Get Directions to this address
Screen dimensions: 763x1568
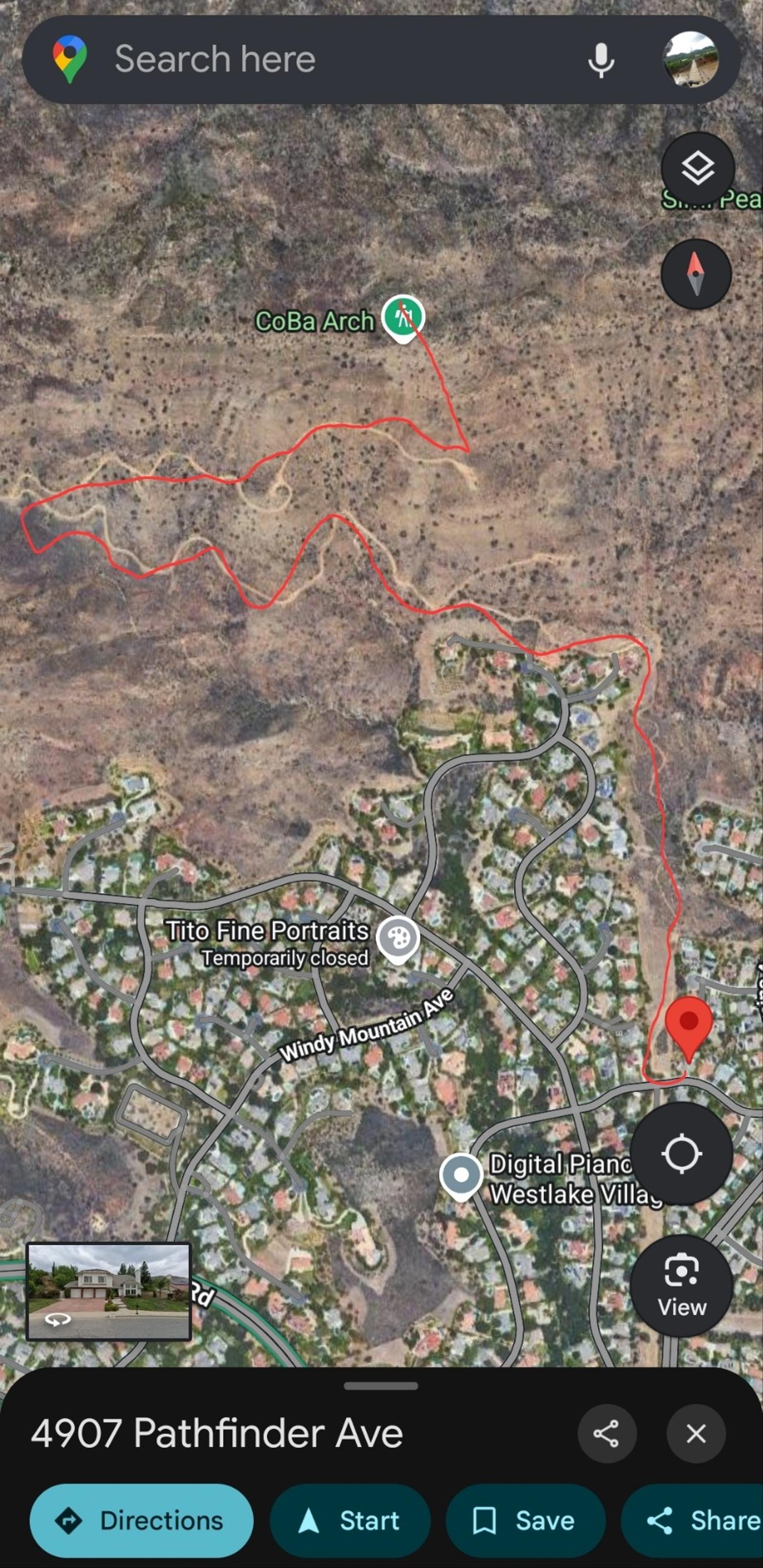pos(142,1520)
